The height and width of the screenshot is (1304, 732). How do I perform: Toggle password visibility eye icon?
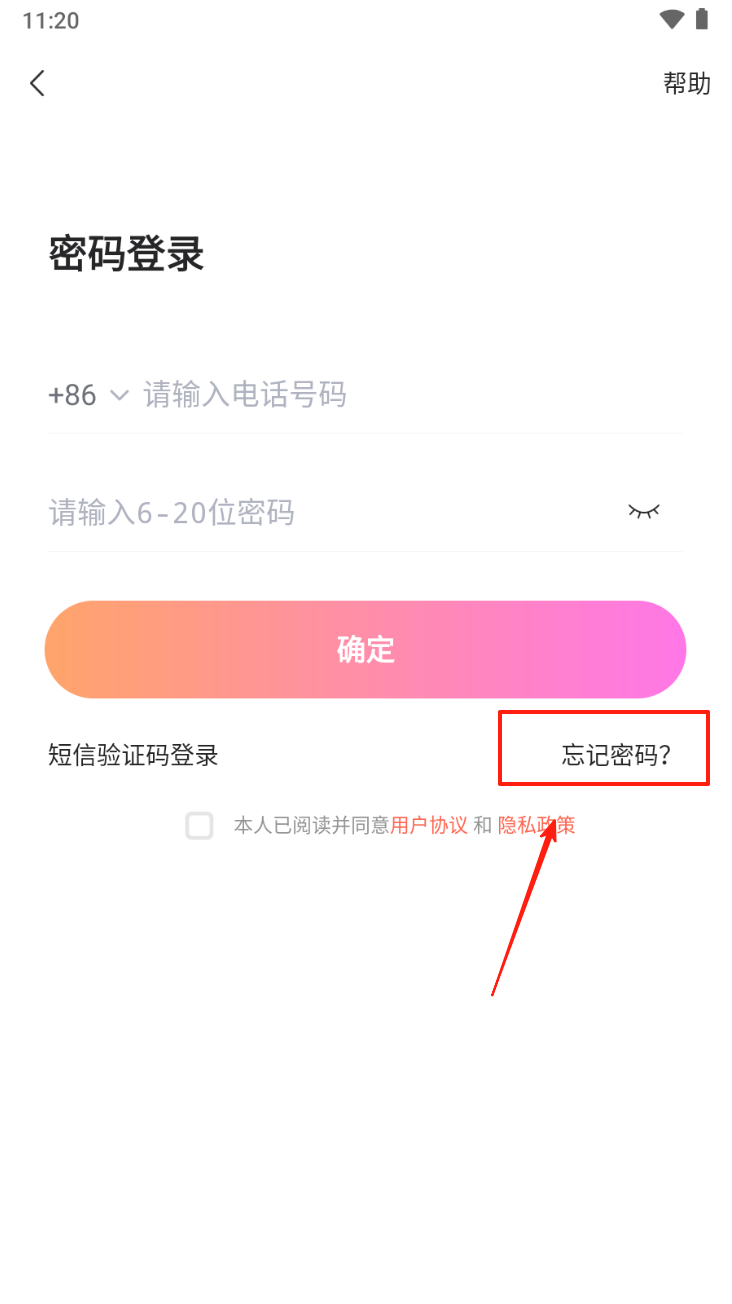coord(644,512)
